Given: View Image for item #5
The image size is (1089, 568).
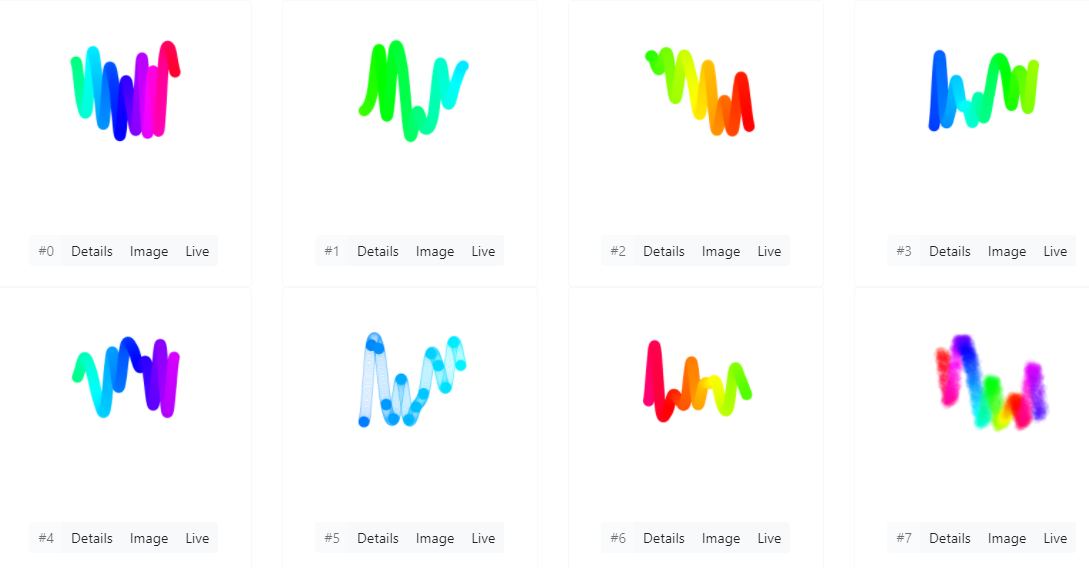Looking at the screenshot, I should 435,538.
